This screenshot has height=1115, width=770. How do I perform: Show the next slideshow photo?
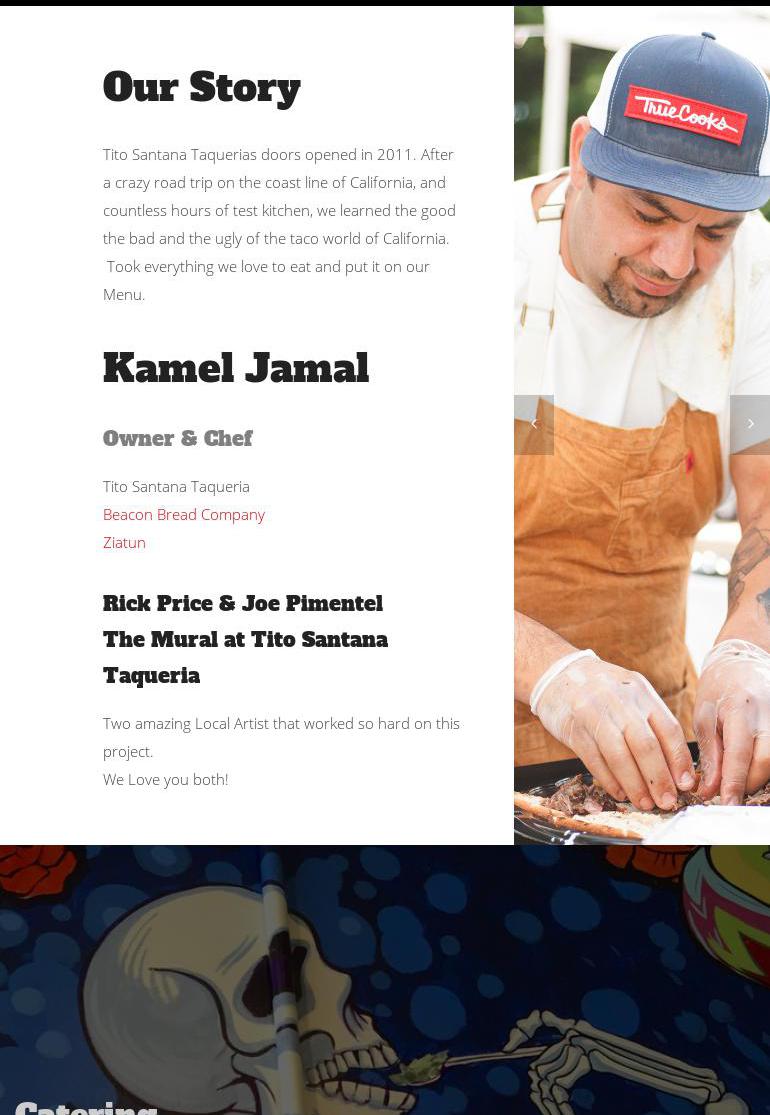point(750,424)
